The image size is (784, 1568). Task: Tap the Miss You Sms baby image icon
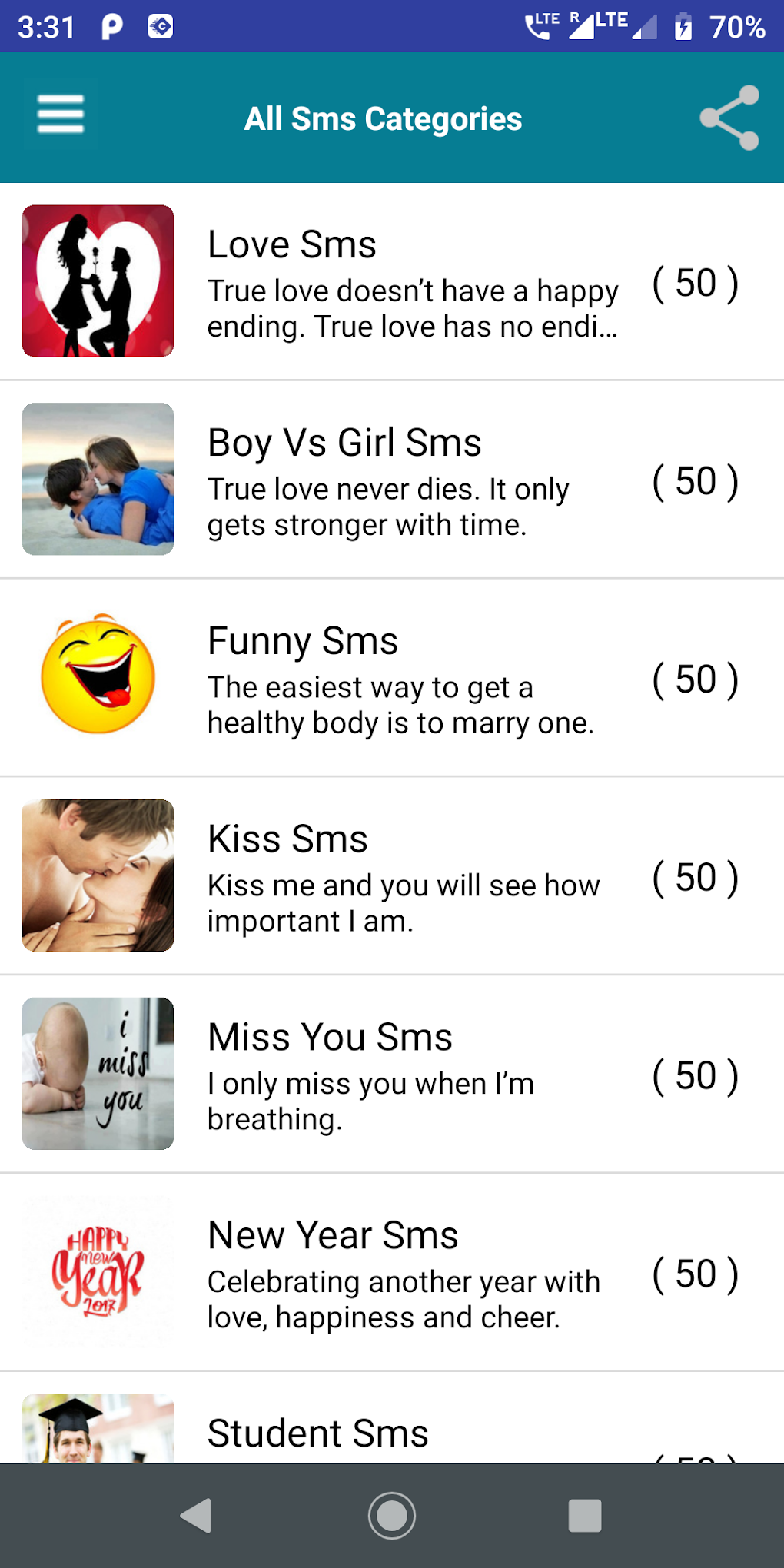pyautogui.click(x=98, y=1072)
